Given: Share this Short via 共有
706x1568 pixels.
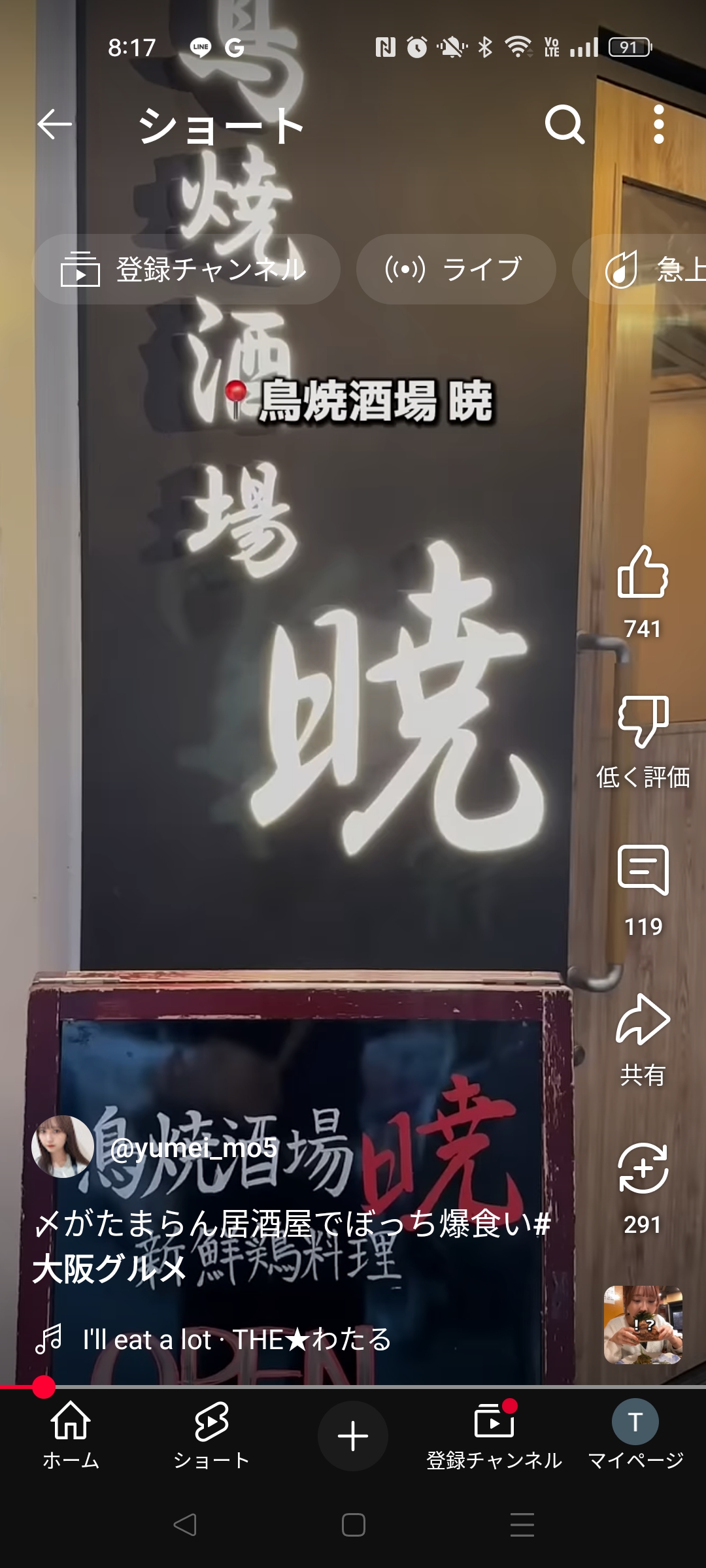Looking at the screenshot, I should (643, 1019).
